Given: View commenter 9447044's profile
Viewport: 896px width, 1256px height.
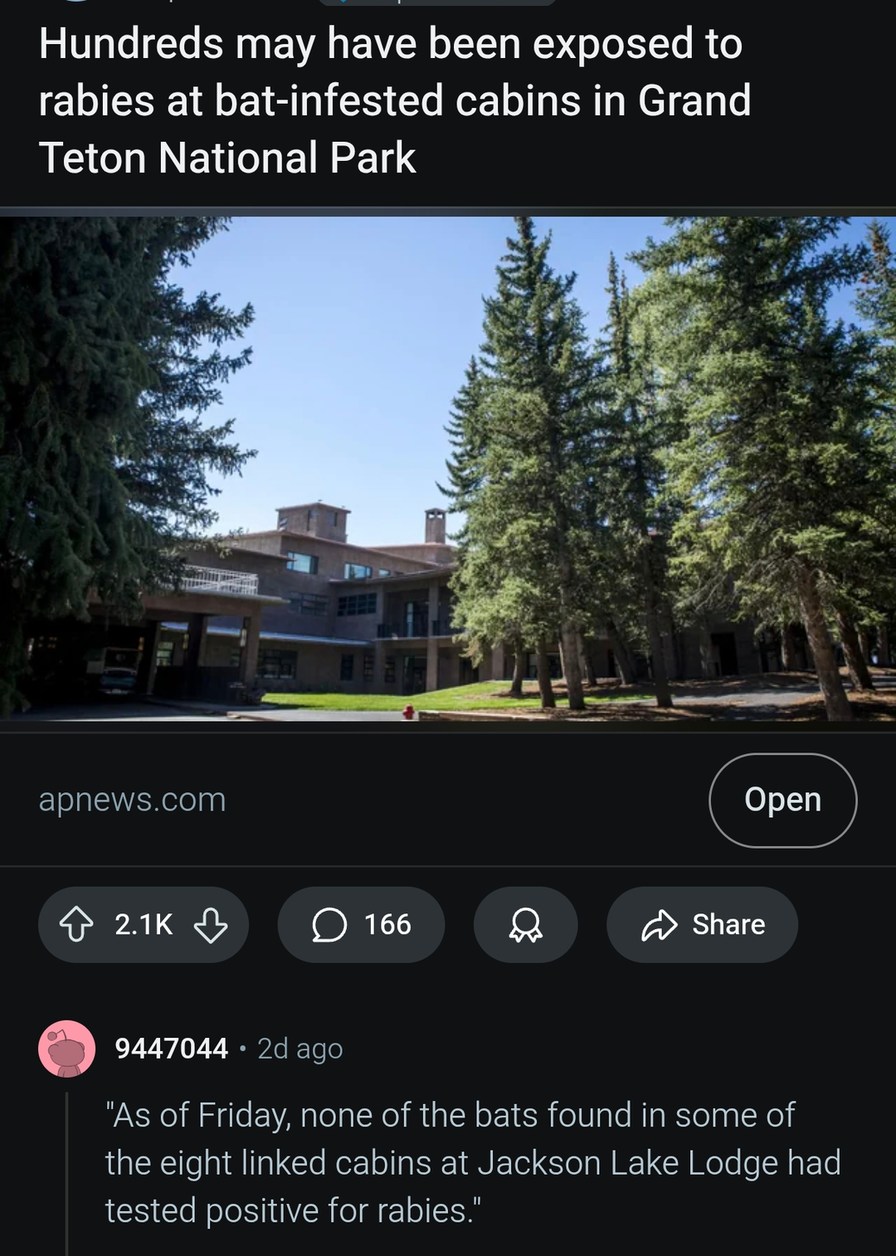Looking at the screenshot, I should 171,1048.
